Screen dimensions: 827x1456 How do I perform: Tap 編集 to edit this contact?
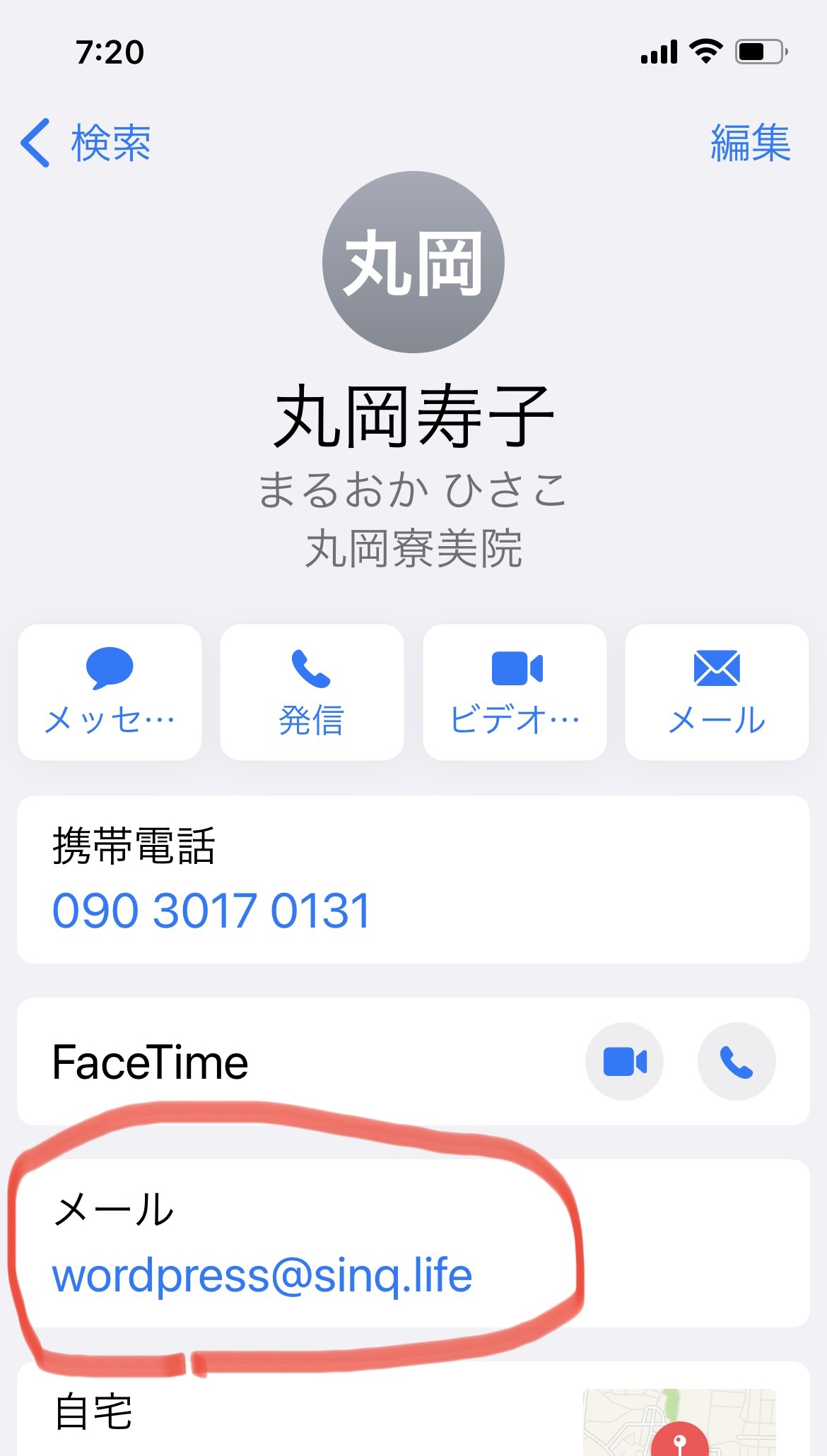click(750, 143)
